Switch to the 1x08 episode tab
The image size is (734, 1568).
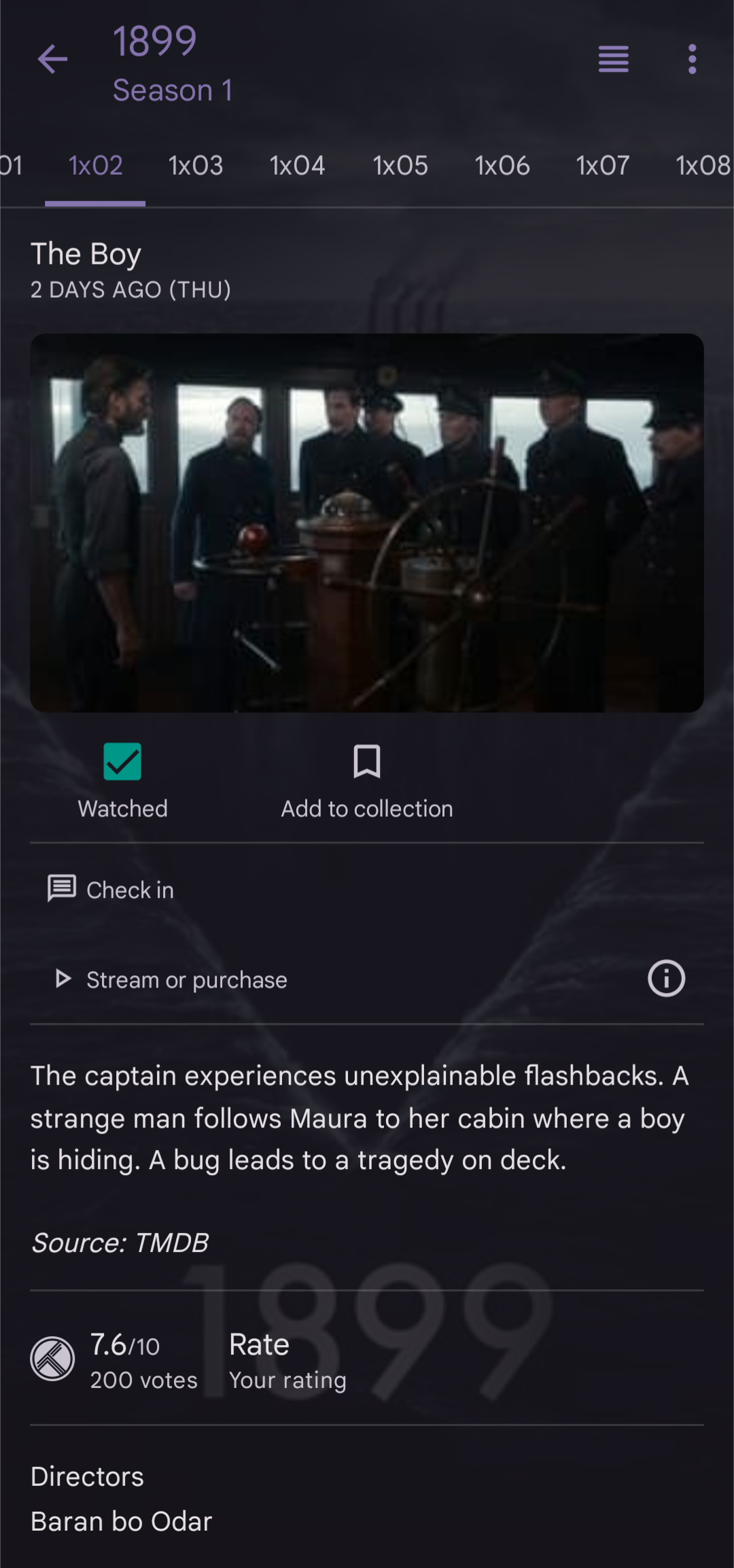703,166
